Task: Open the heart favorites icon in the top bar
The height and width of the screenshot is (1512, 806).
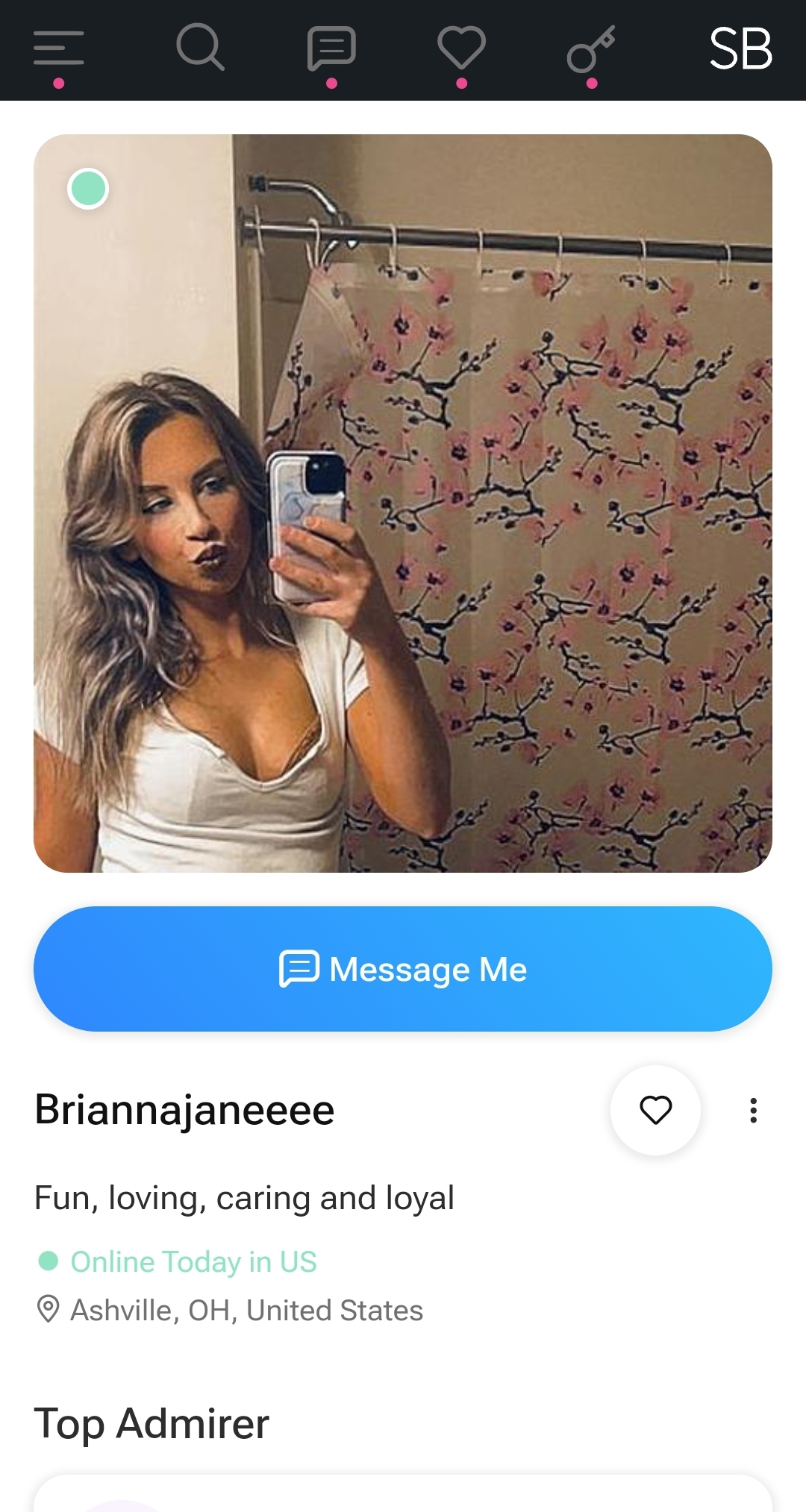Action: point(461,48)
